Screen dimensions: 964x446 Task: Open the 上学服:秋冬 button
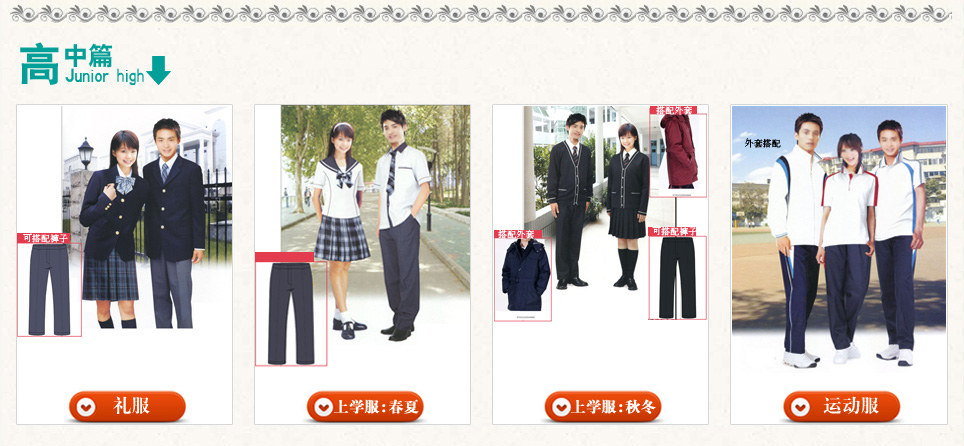(x=603, y=407)
